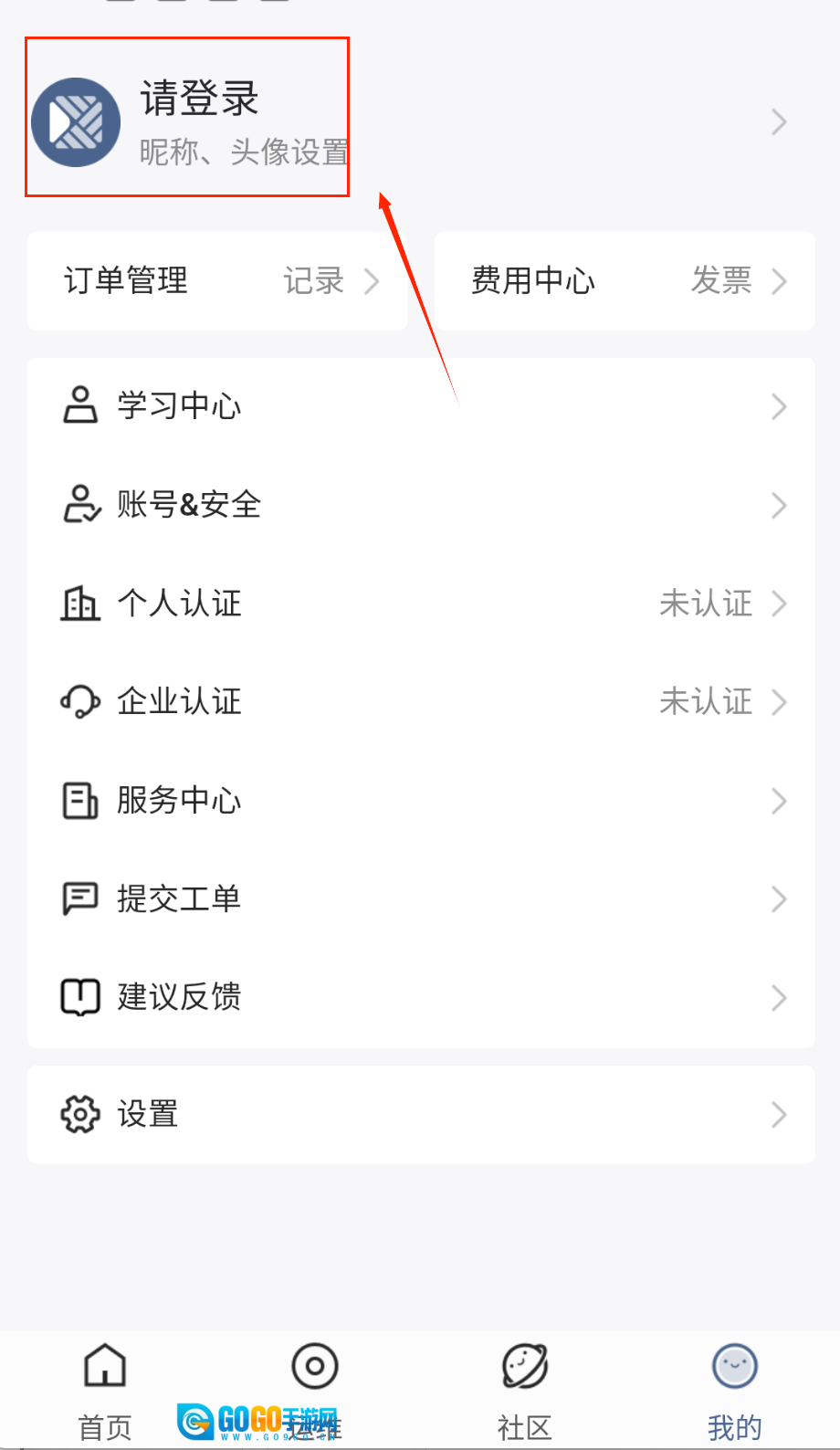840x1450 pixels.
Task: Open 设置
Action: coord(420,1114)
